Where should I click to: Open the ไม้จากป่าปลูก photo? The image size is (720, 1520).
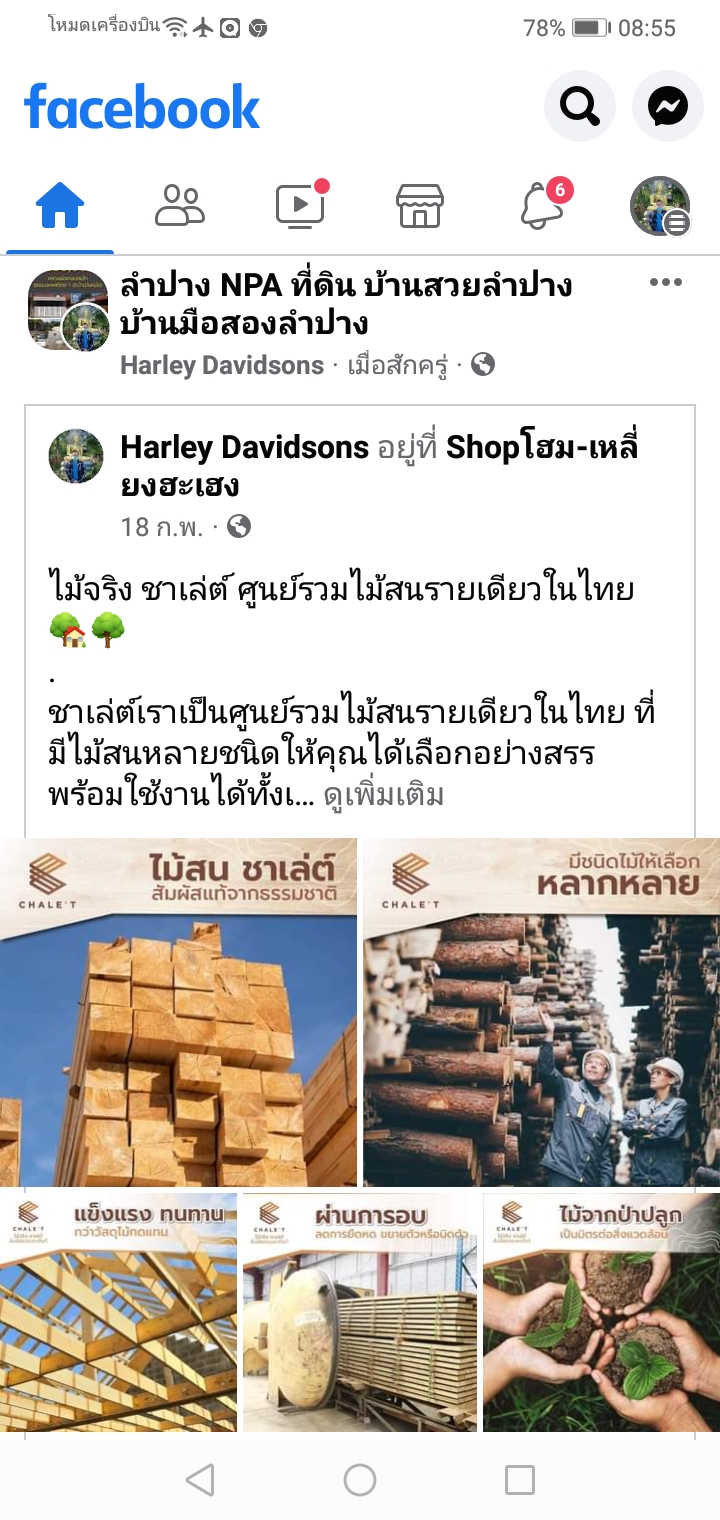[x=601, y=1312]
